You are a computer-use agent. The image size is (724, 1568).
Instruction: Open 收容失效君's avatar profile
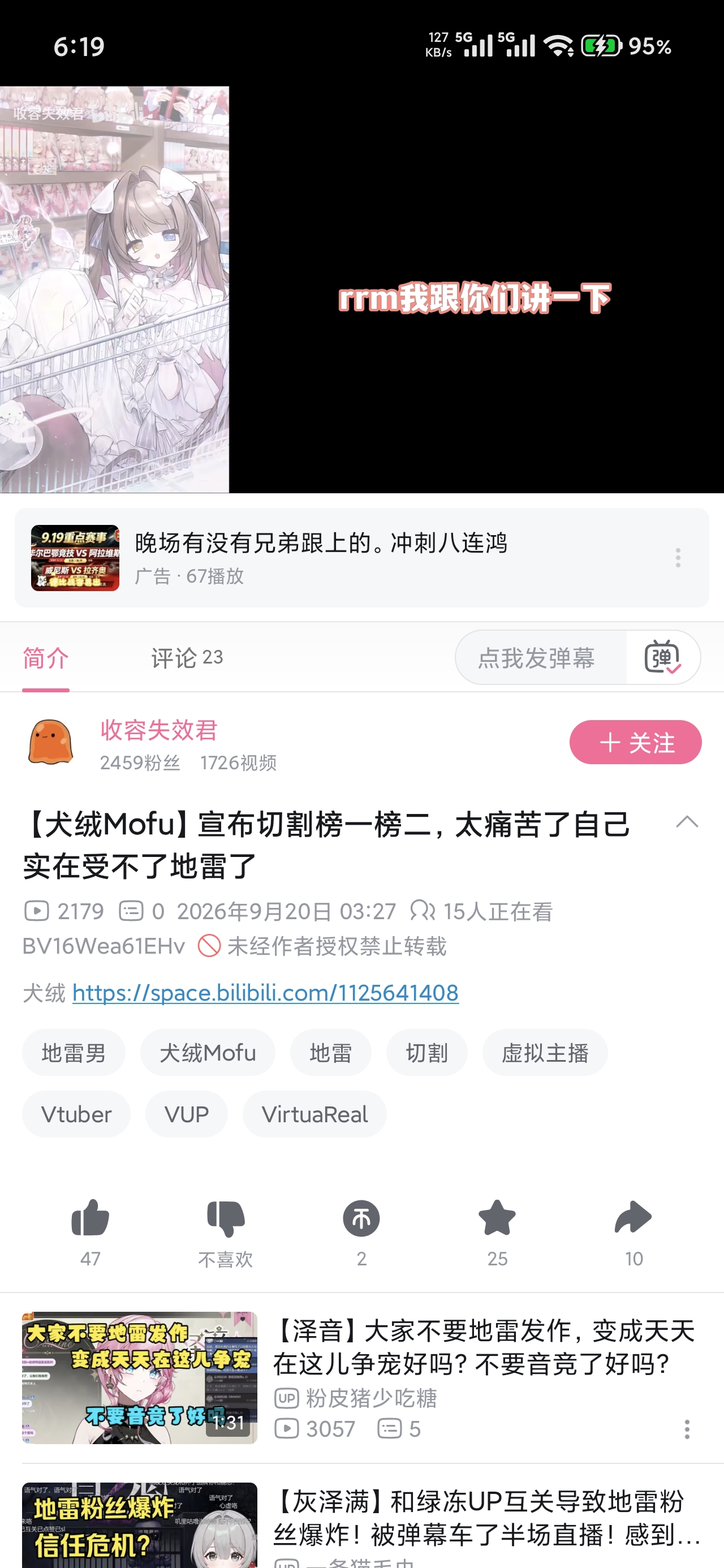tap(51, 742)
